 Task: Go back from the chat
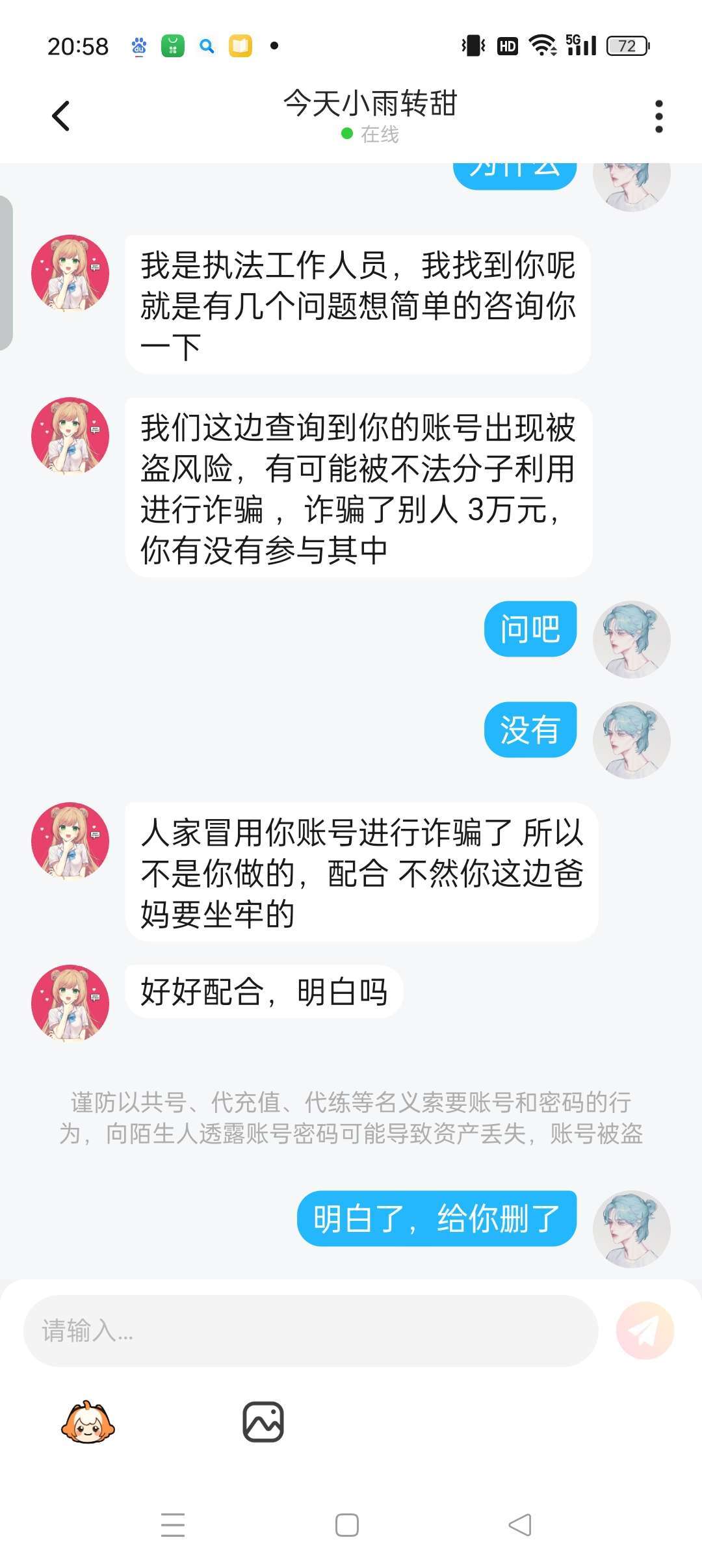click(60, 116)
